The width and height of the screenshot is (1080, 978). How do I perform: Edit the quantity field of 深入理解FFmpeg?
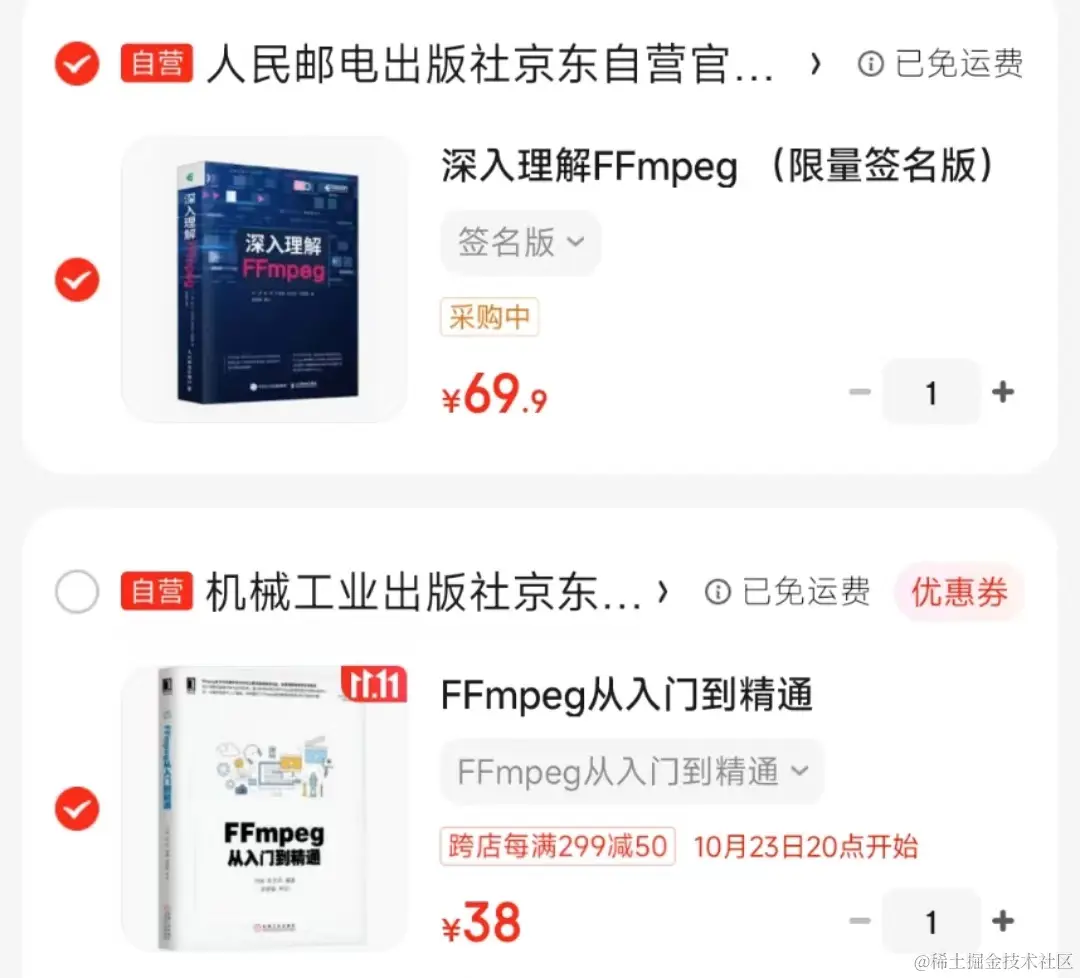[x=930, y=393]
